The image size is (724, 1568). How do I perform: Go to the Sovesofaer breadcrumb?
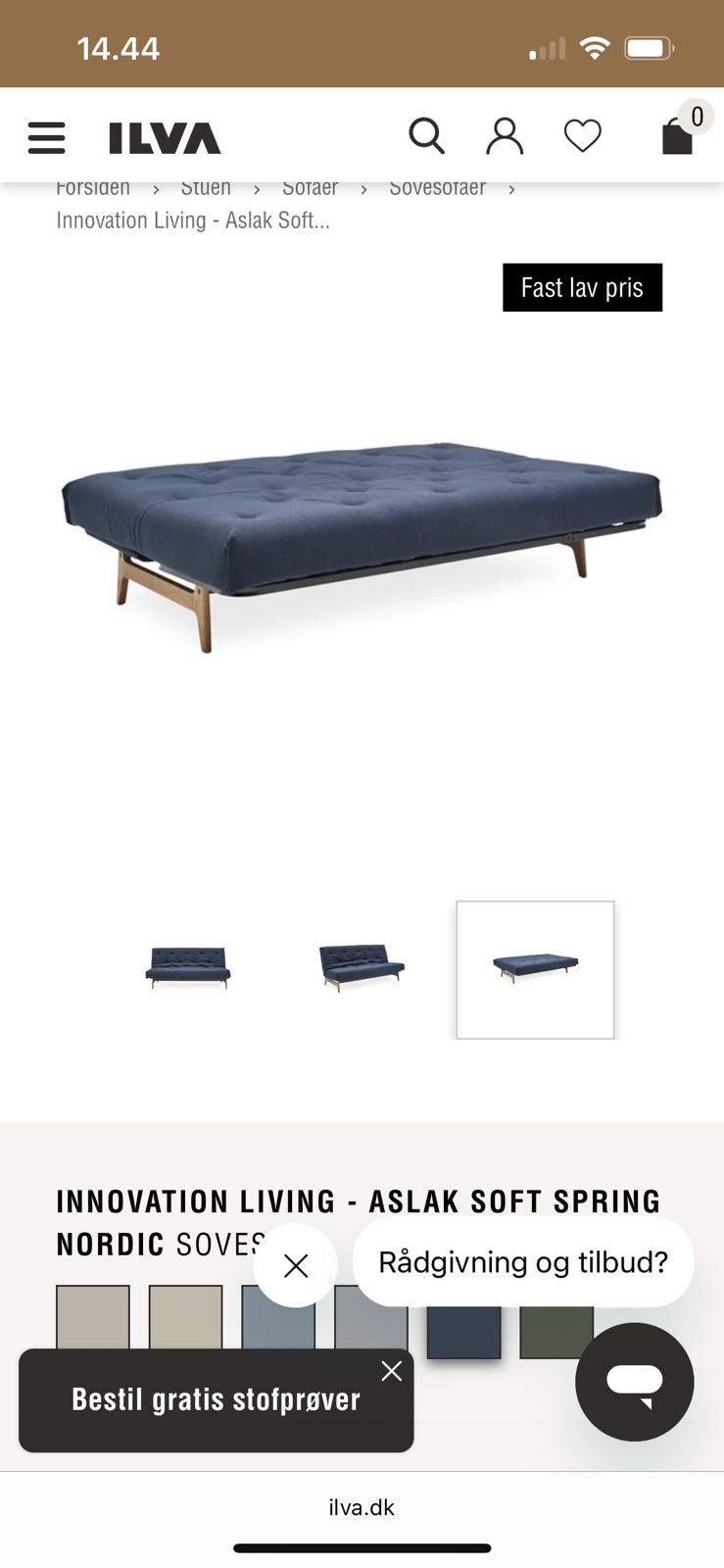coord(437,188)
